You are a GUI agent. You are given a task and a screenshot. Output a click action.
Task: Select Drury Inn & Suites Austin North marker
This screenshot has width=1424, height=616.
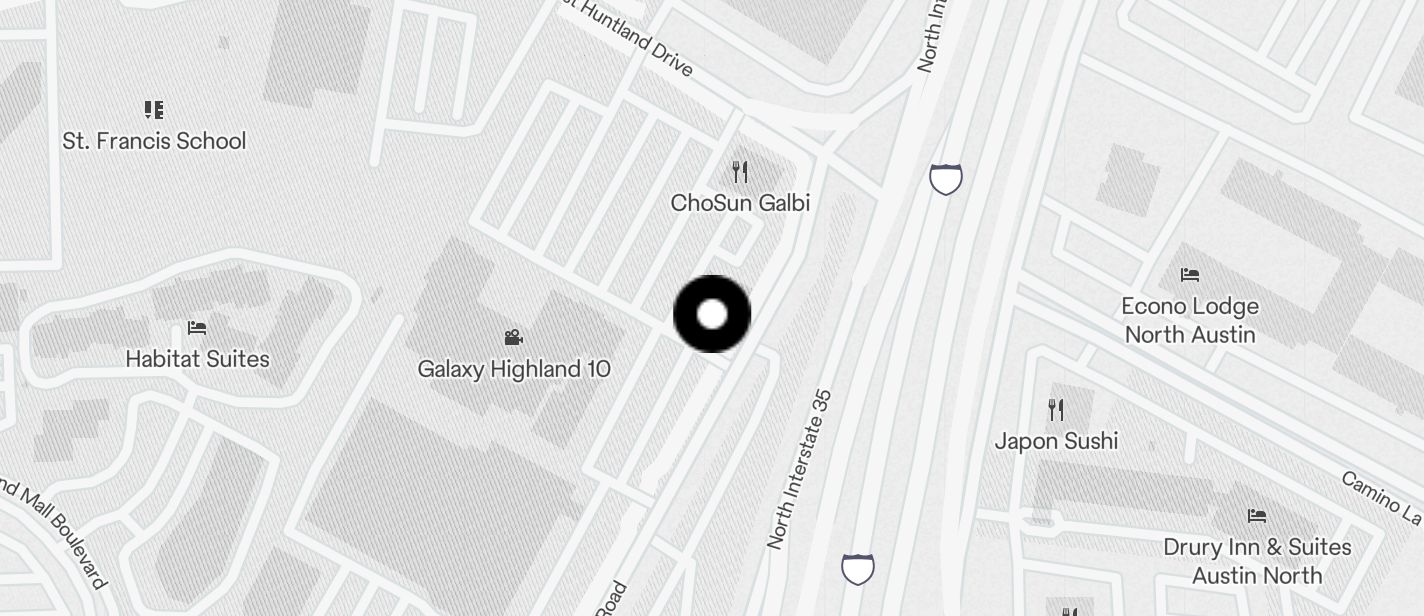1257,517
